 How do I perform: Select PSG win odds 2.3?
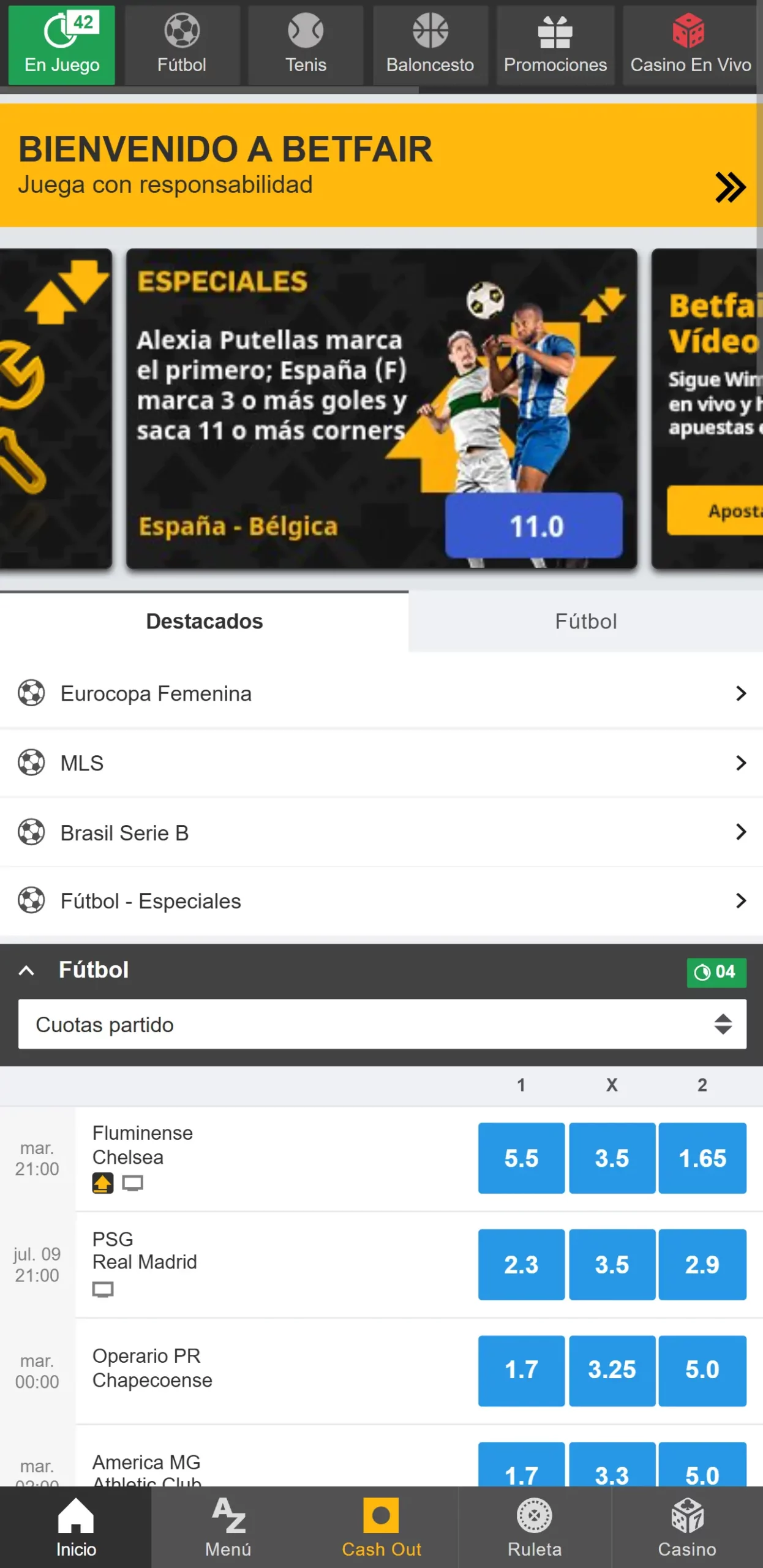click(521, 1264)
